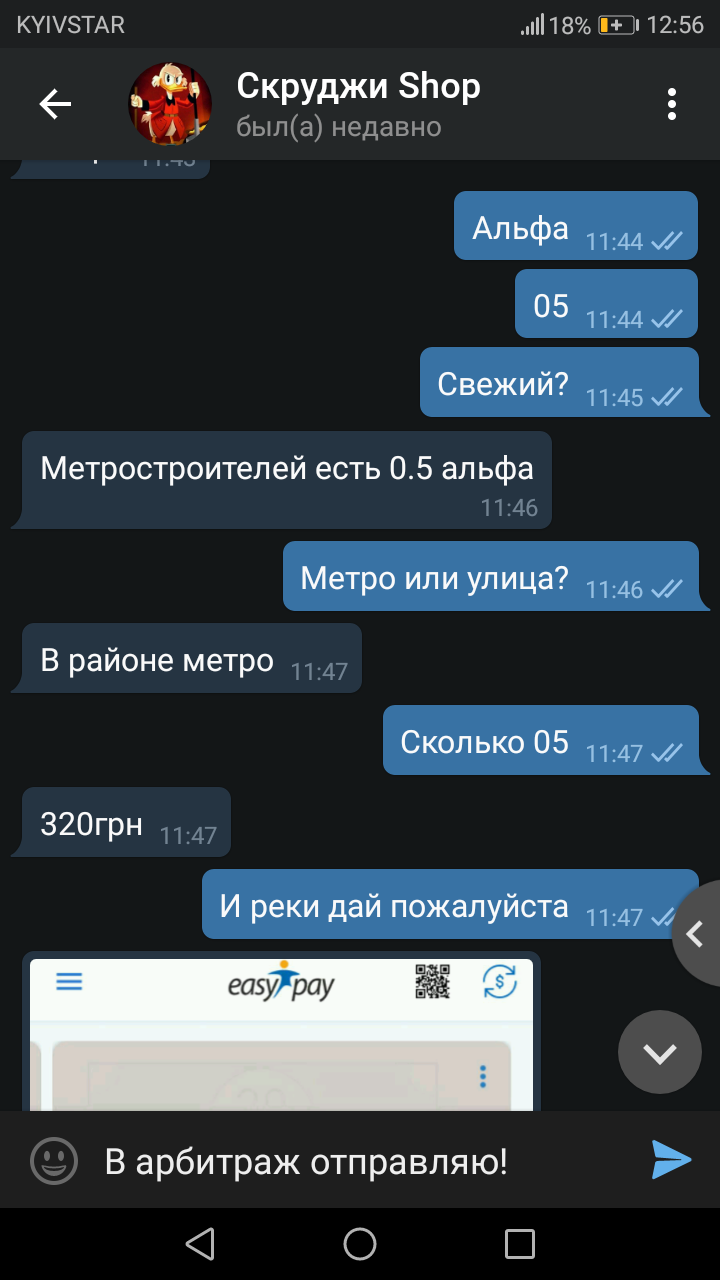Screen dimensions: 720x1280
Task: Open the Скруджи Shop chat info header
Action: (x=358, y=104)
